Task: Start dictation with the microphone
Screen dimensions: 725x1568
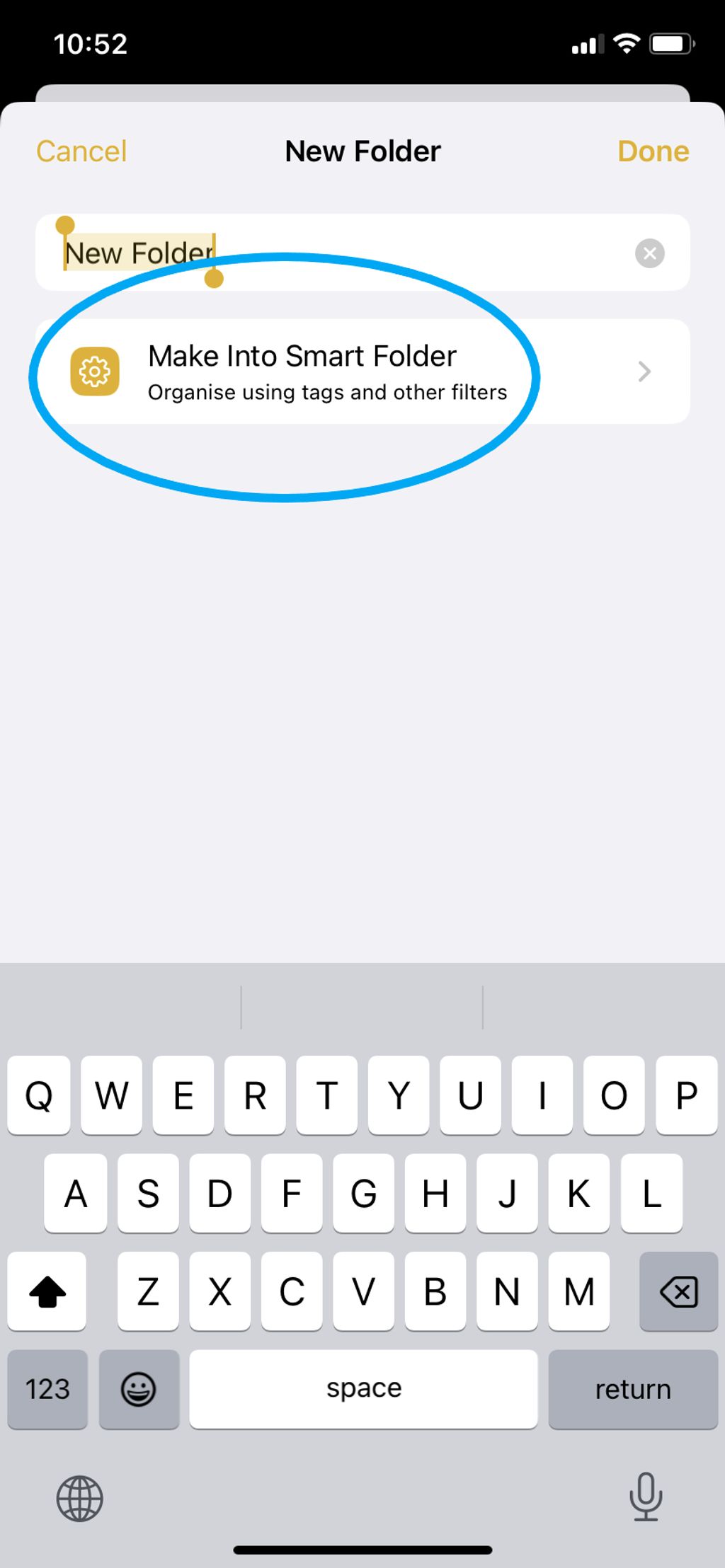Action: coord(646,1496)
